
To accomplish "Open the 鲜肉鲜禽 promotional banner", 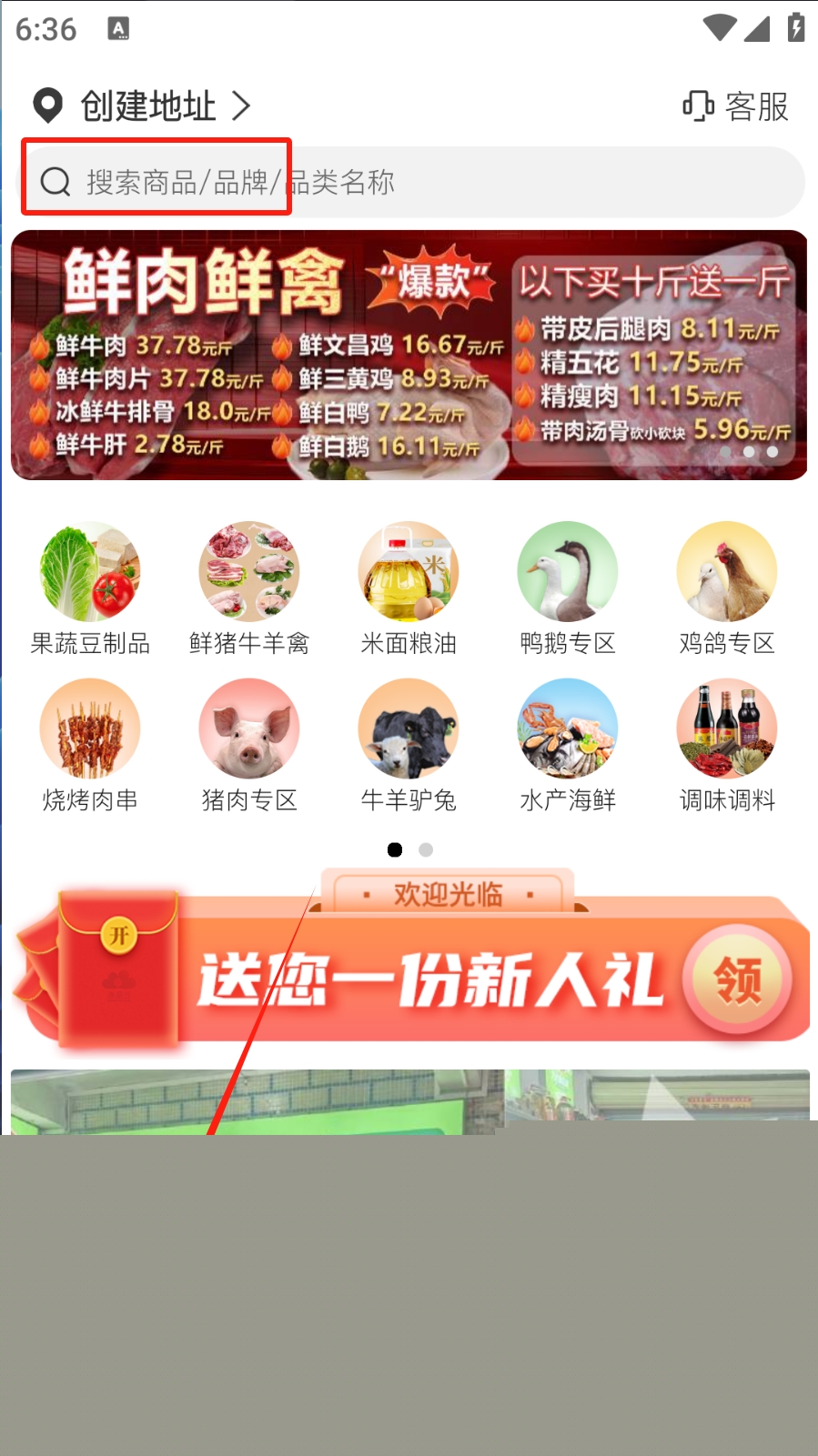I will pyautogui.click(x=409, y=355).
